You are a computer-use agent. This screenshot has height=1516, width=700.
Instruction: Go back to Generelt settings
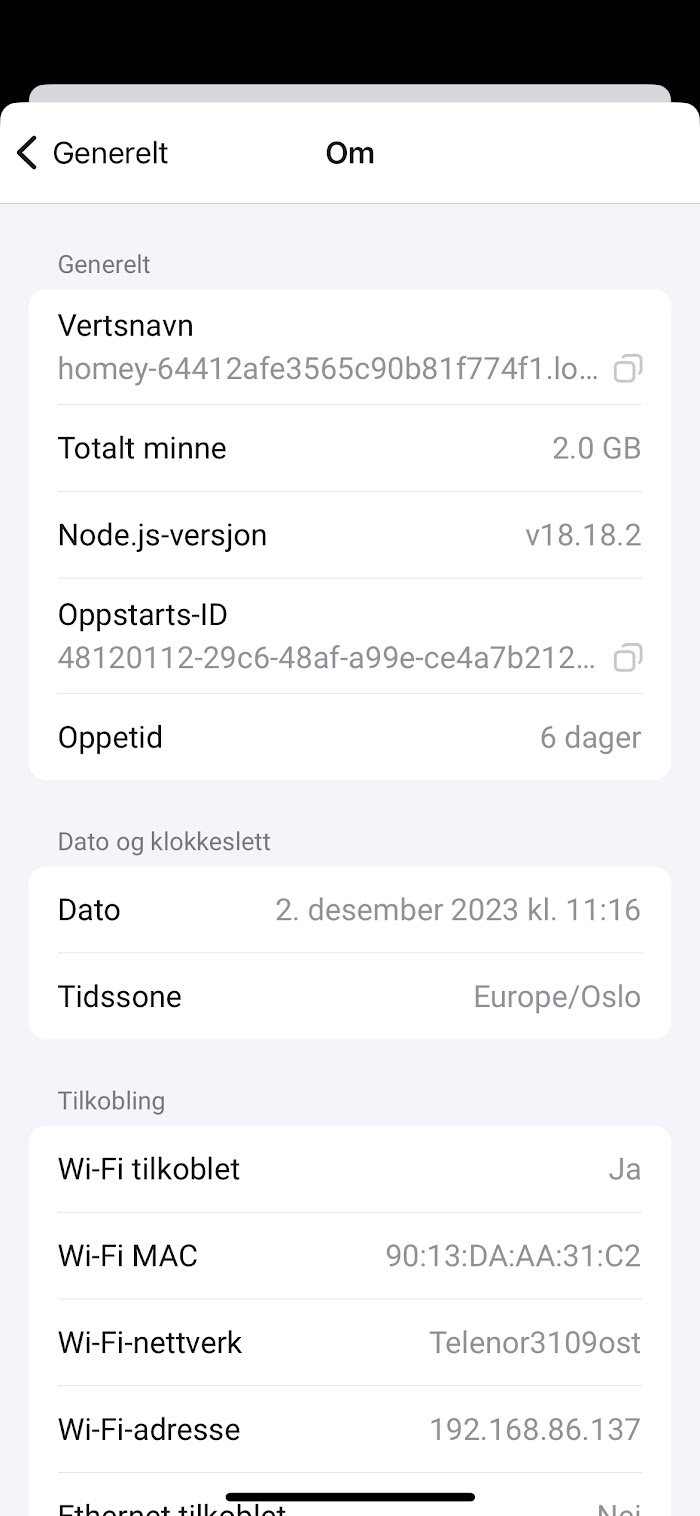click(92, 153)
